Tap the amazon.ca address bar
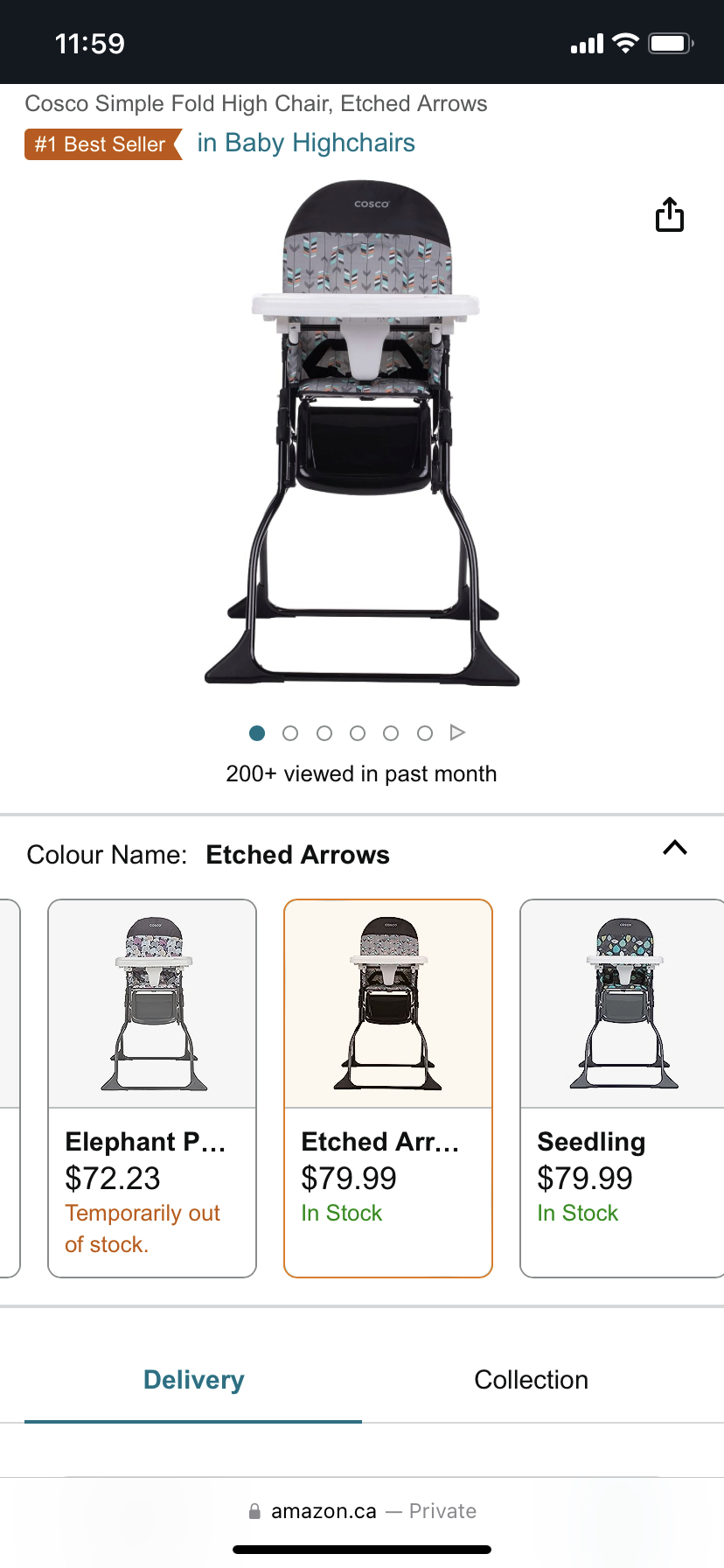Viewport: 724px width, 1568px height. pyautogui.click(x=362, y=1511)
